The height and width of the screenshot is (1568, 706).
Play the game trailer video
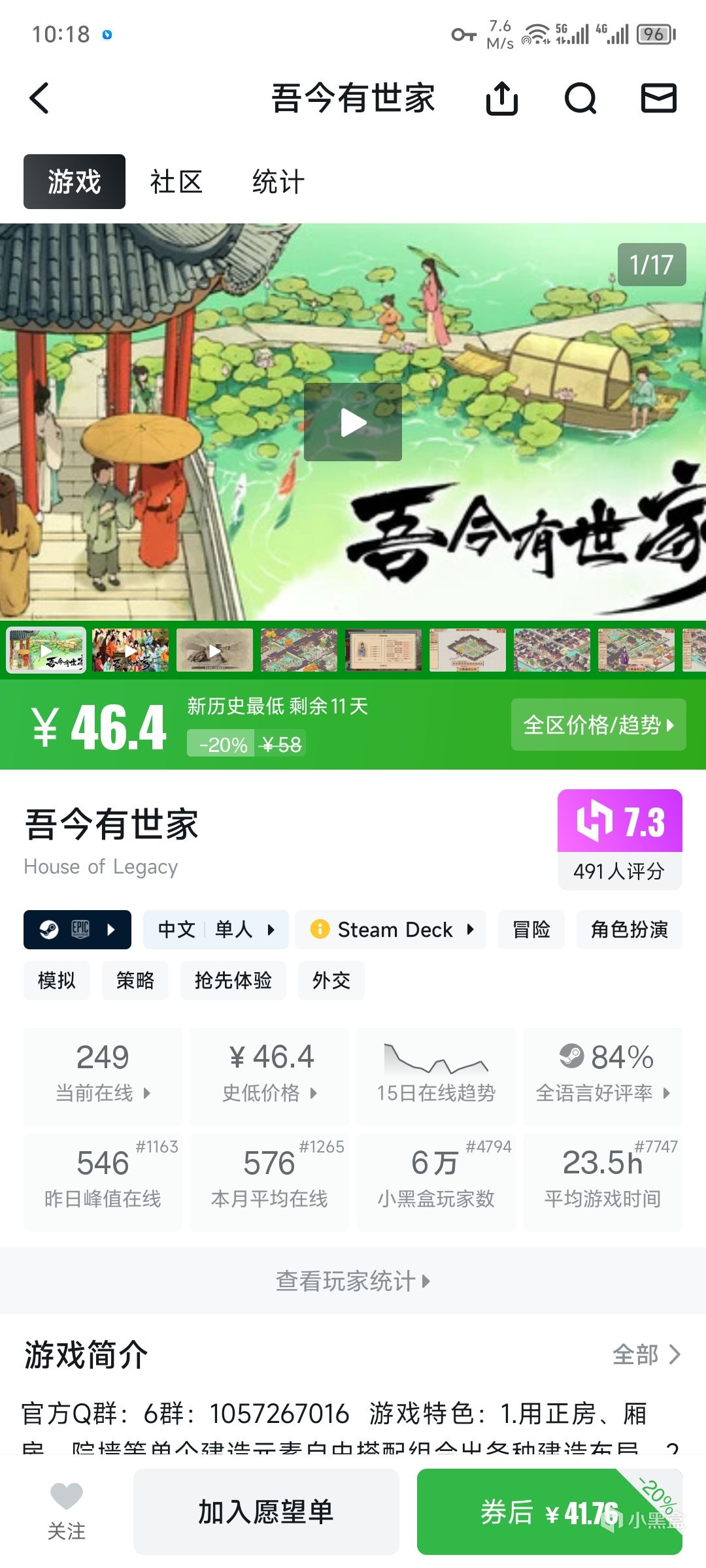pyautogui.click(x=353, y=422)
